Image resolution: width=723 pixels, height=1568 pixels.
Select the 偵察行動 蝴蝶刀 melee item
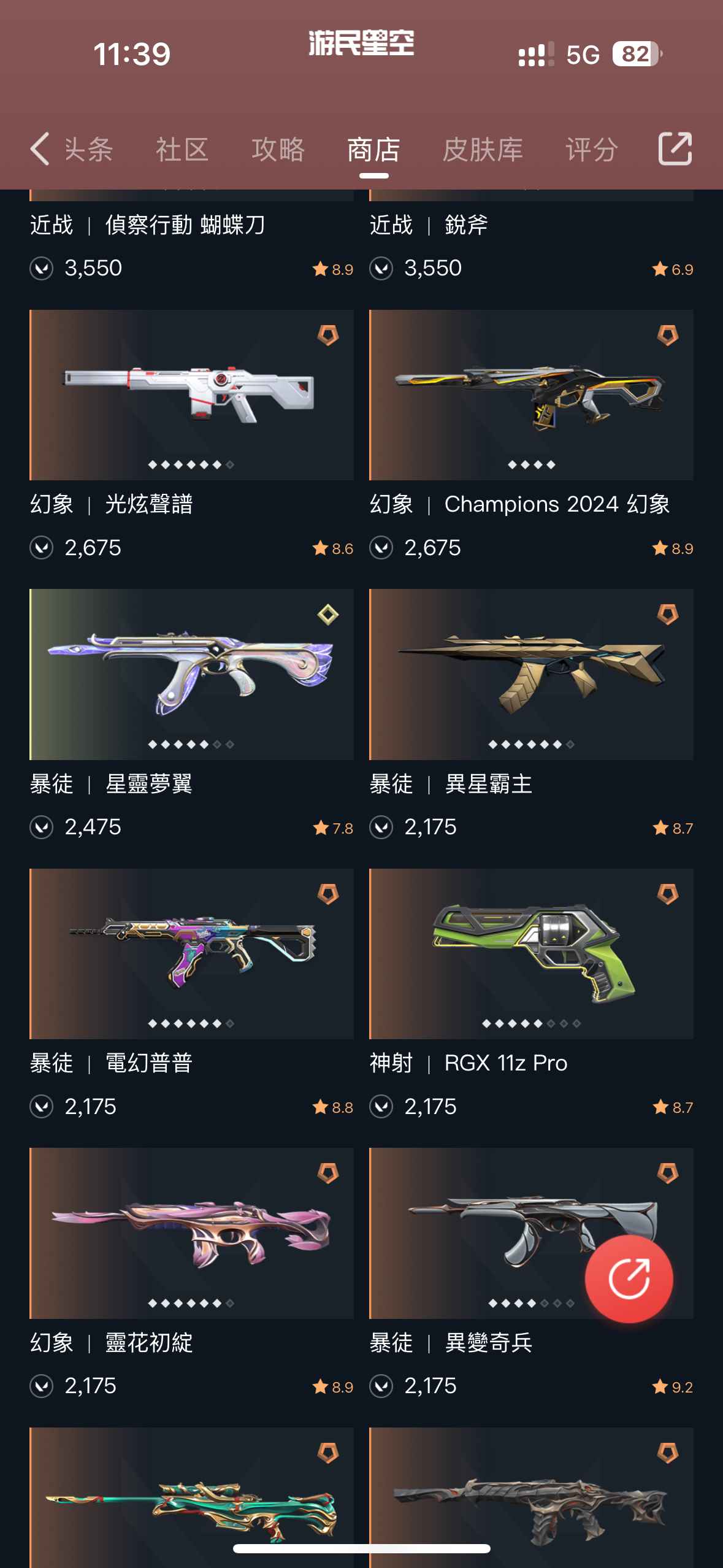click(184, 226)
